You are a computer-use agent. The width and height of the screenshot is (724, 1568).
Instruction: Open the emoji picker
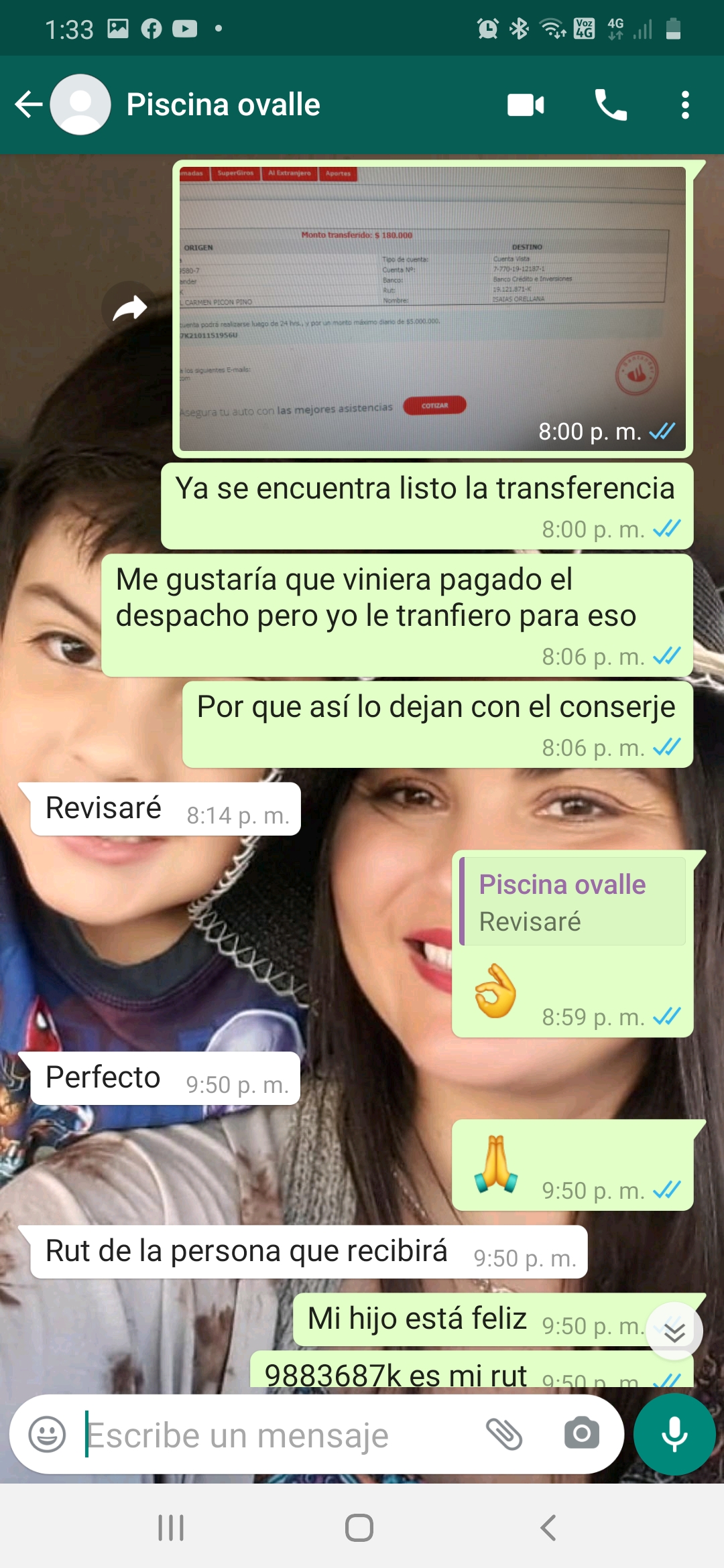click(x=47, y=1435)
